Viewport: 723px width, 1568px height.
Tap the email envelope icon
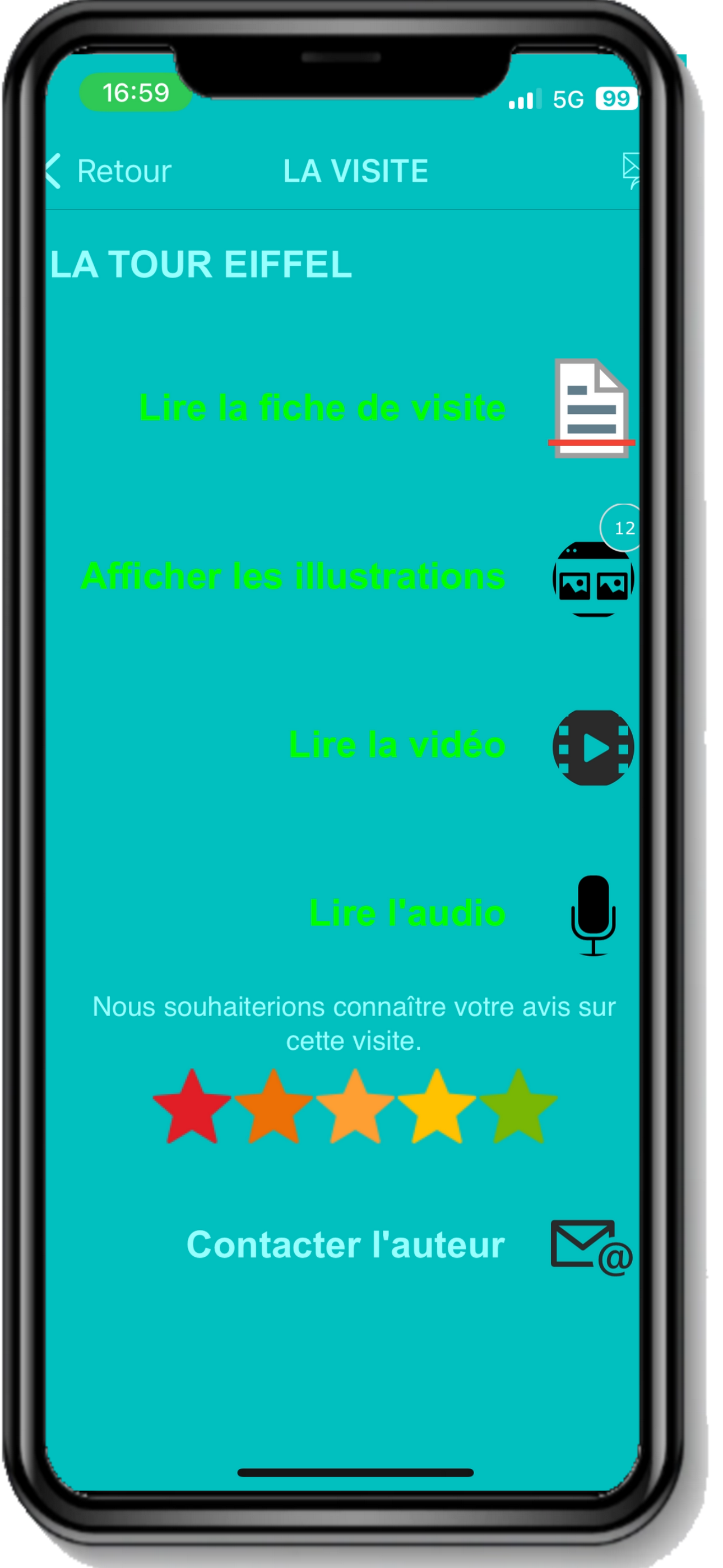click(591, 1247)
